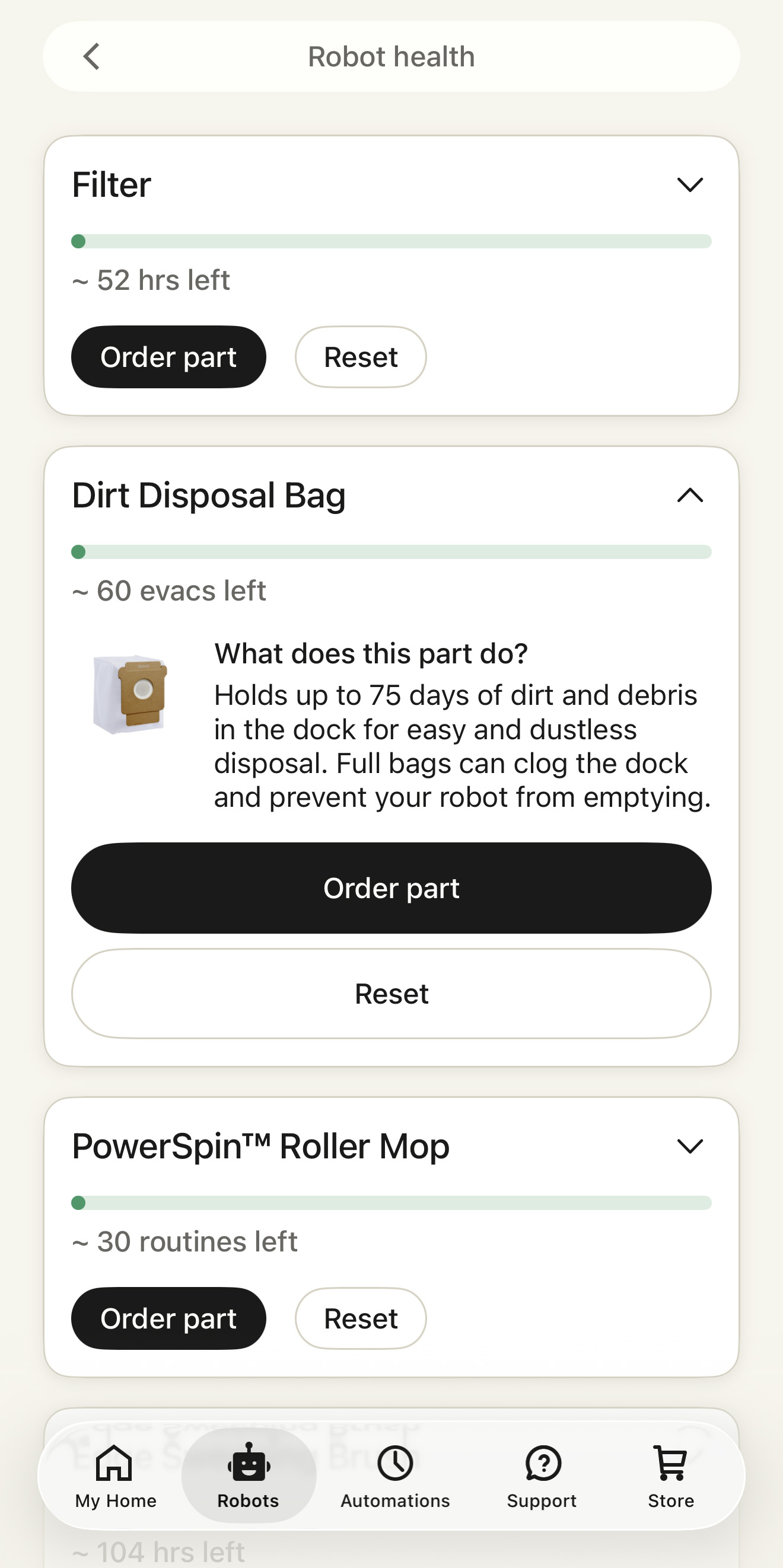
Task: Go back using the back arrow
Action: coord(92,56)
